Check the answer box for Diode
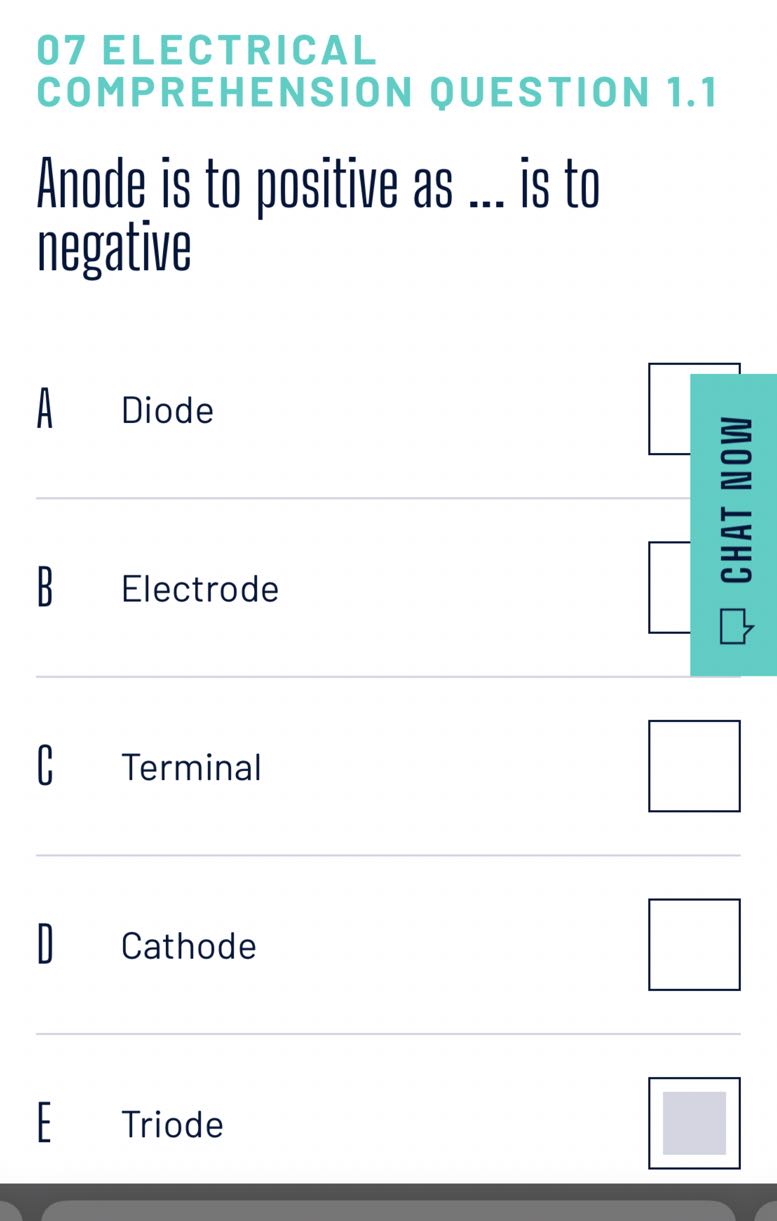This screenshot has width=777, height=1221. point(668,409)
